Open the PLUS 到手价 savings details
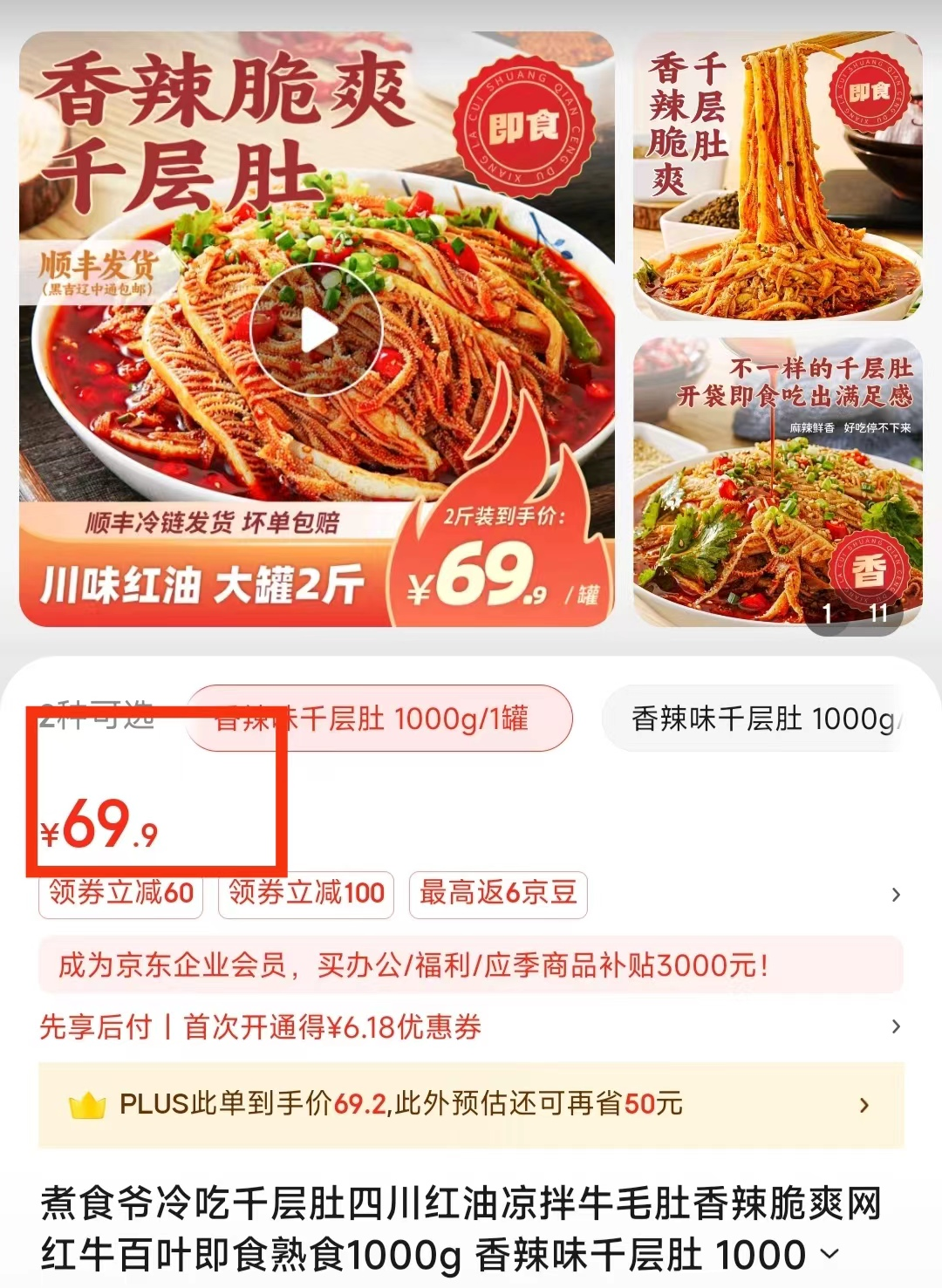 (x=471, y=1104)
